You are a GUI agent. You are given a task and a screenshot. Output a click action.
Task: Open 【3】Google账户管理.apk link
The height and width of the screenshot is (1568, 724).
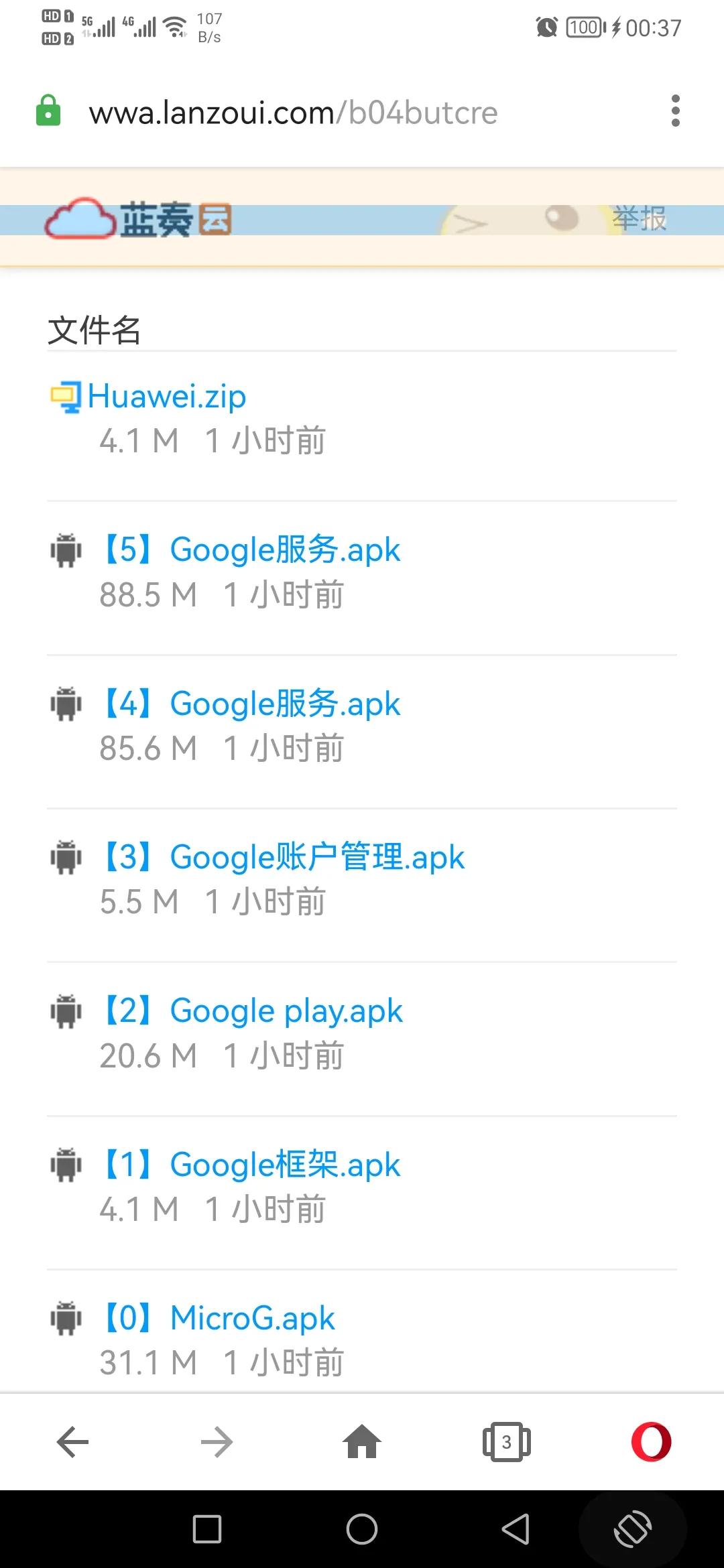(284, 857)
